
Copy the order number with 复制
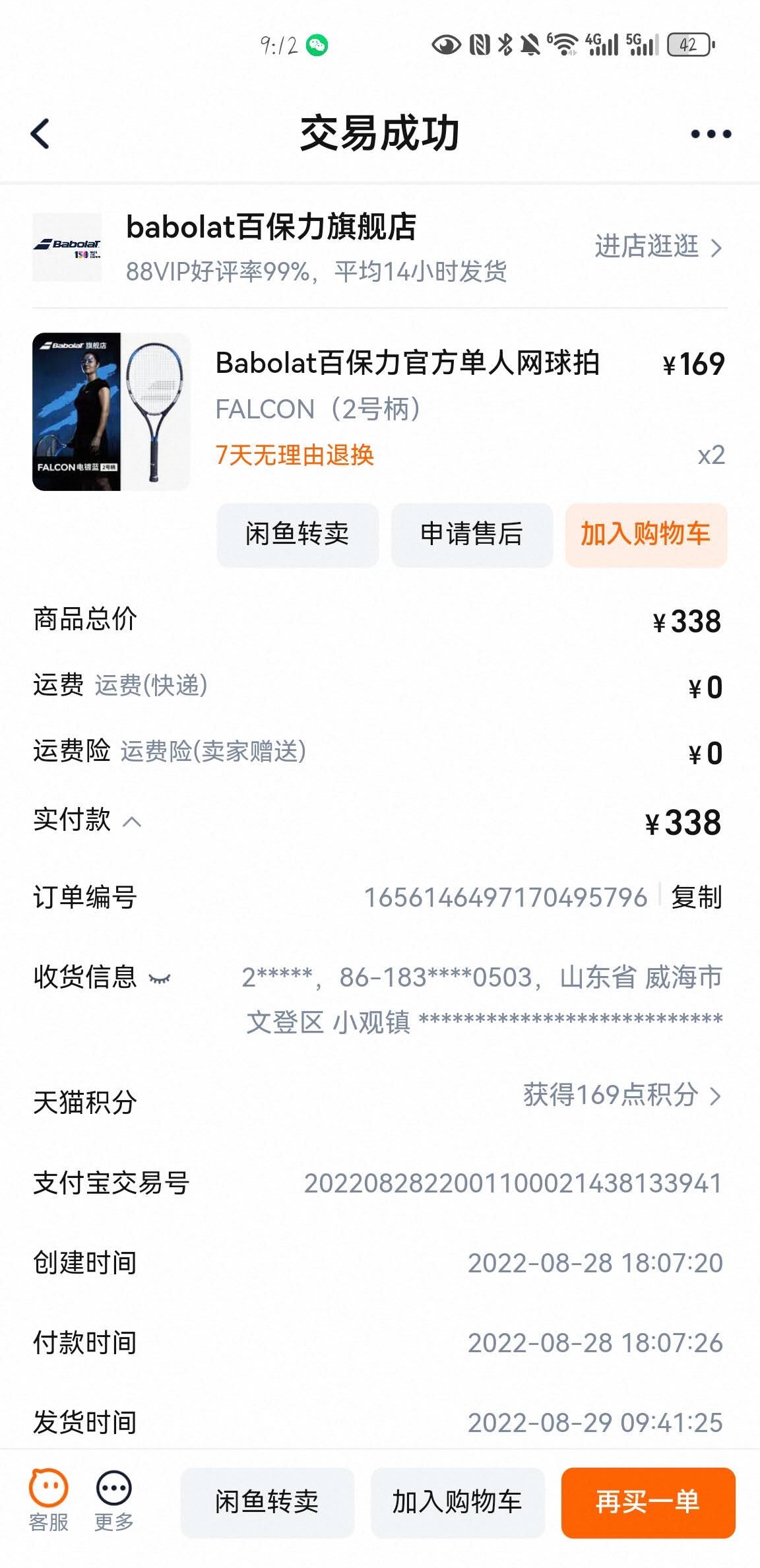[697, 898]
